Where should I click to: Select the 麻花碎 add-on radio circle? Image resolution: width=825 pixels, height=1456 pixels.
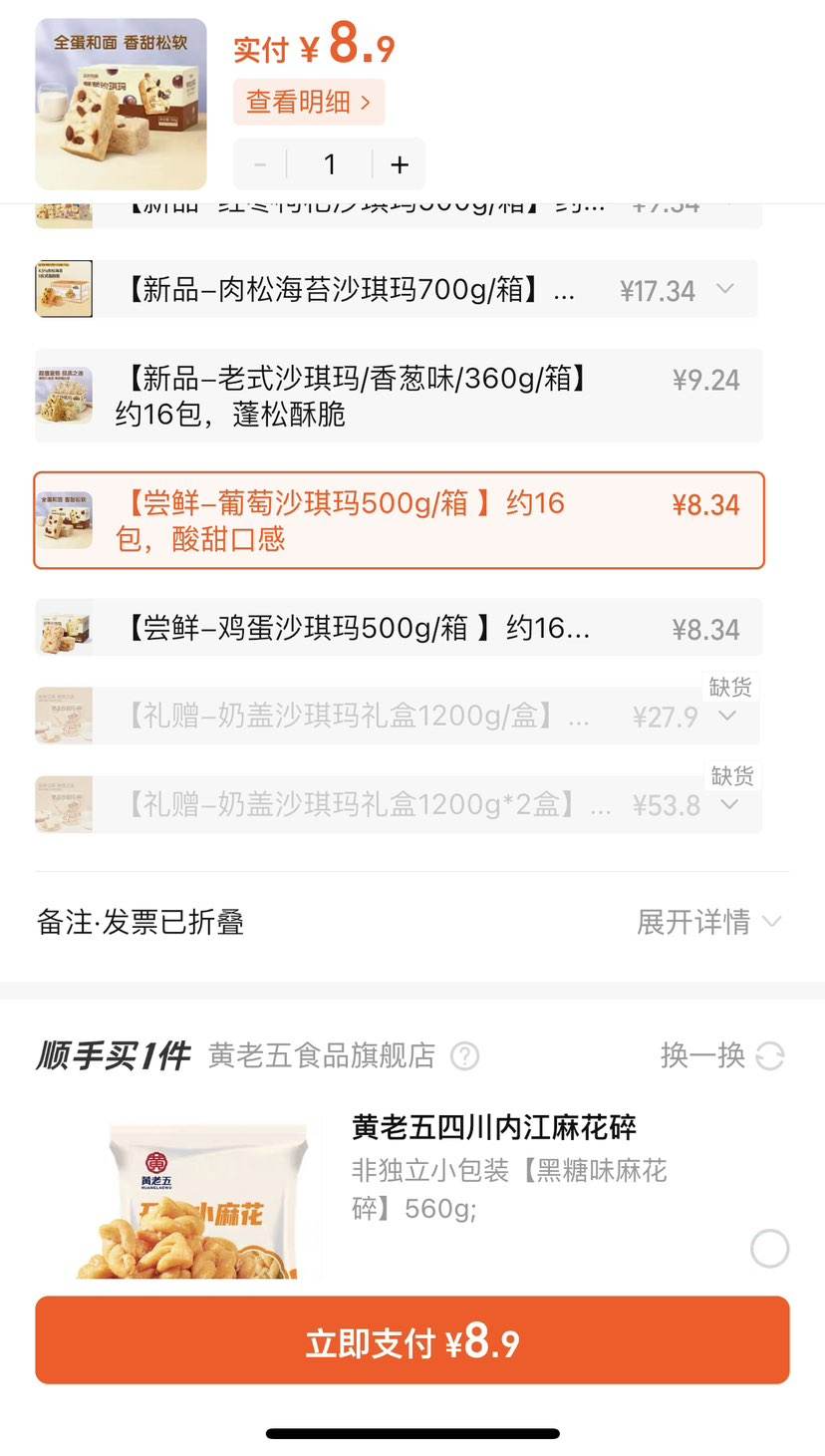[x=769, y=1249]
